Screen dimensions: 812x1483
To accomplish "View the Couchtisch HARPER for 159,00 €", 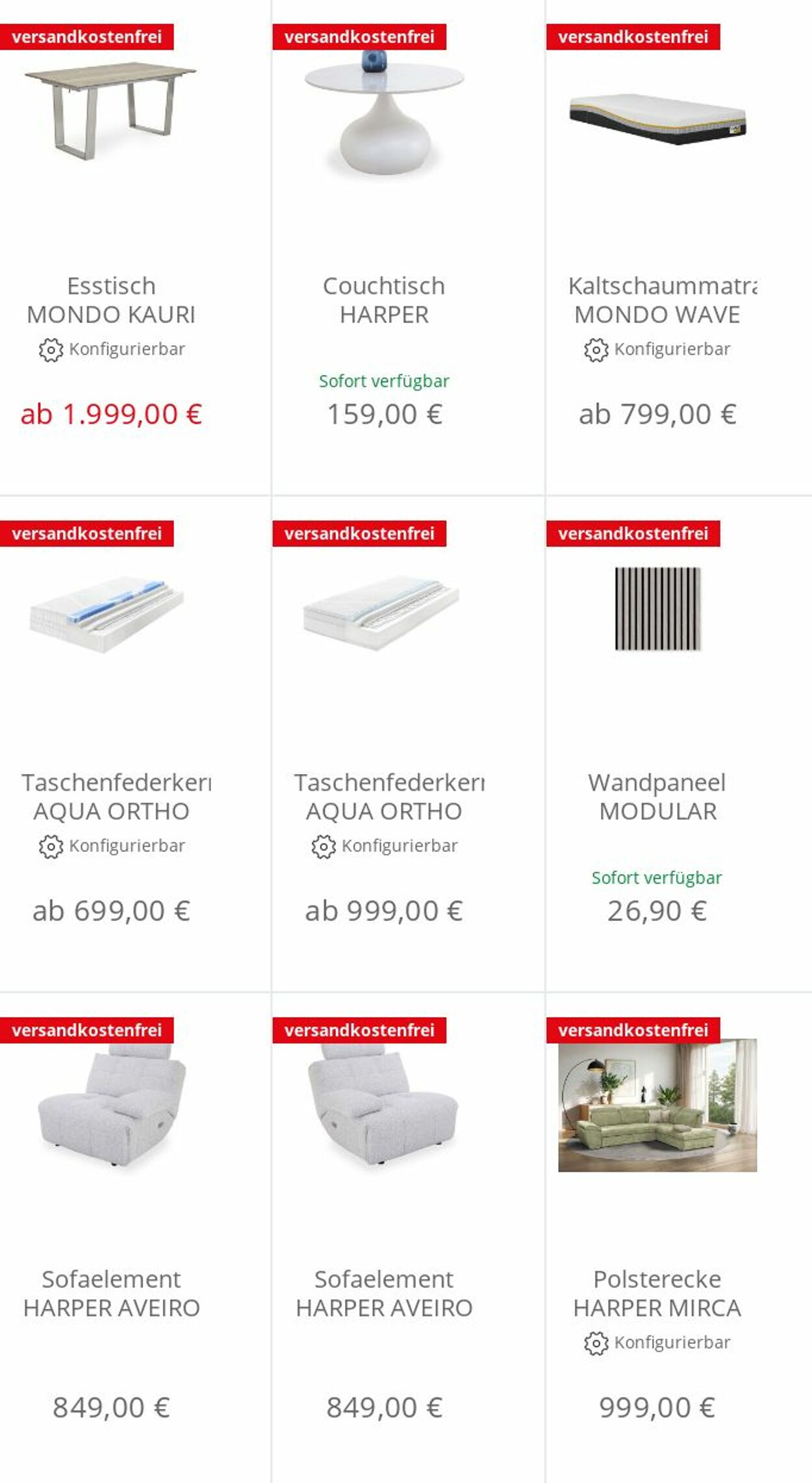I will (x=408, y=247).
